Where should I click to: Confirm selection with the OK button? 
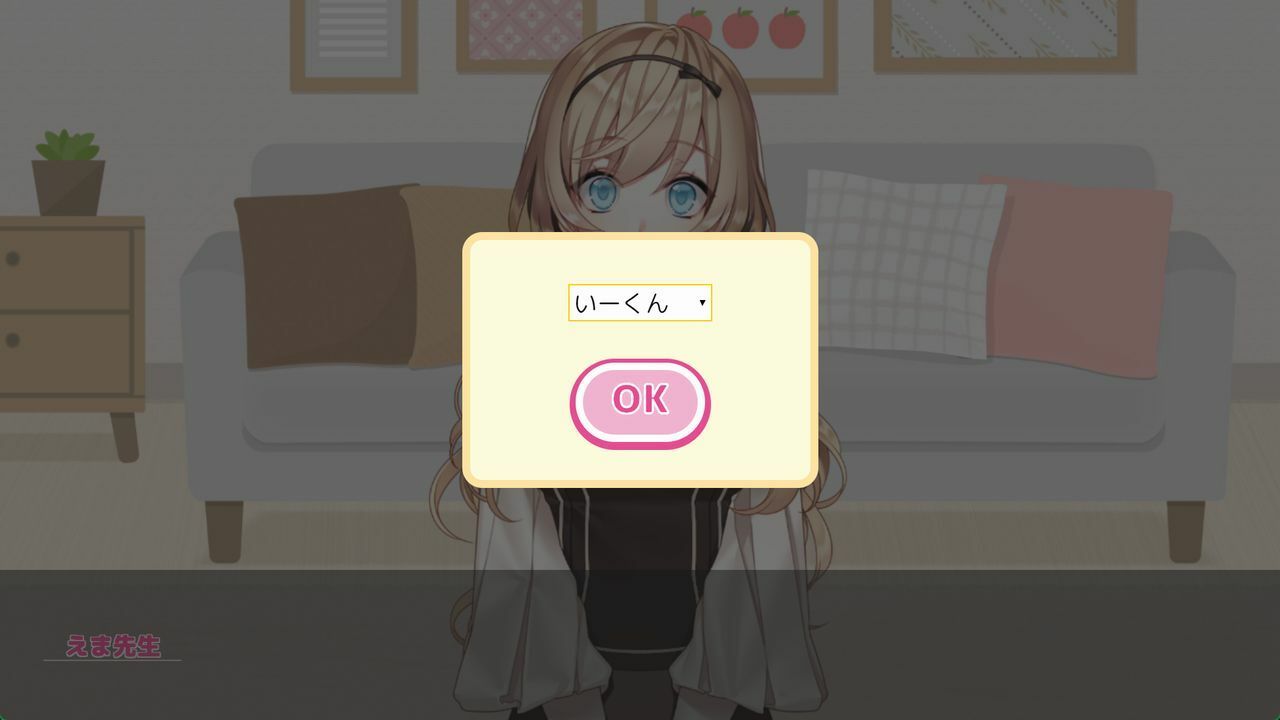coord(640,402)
